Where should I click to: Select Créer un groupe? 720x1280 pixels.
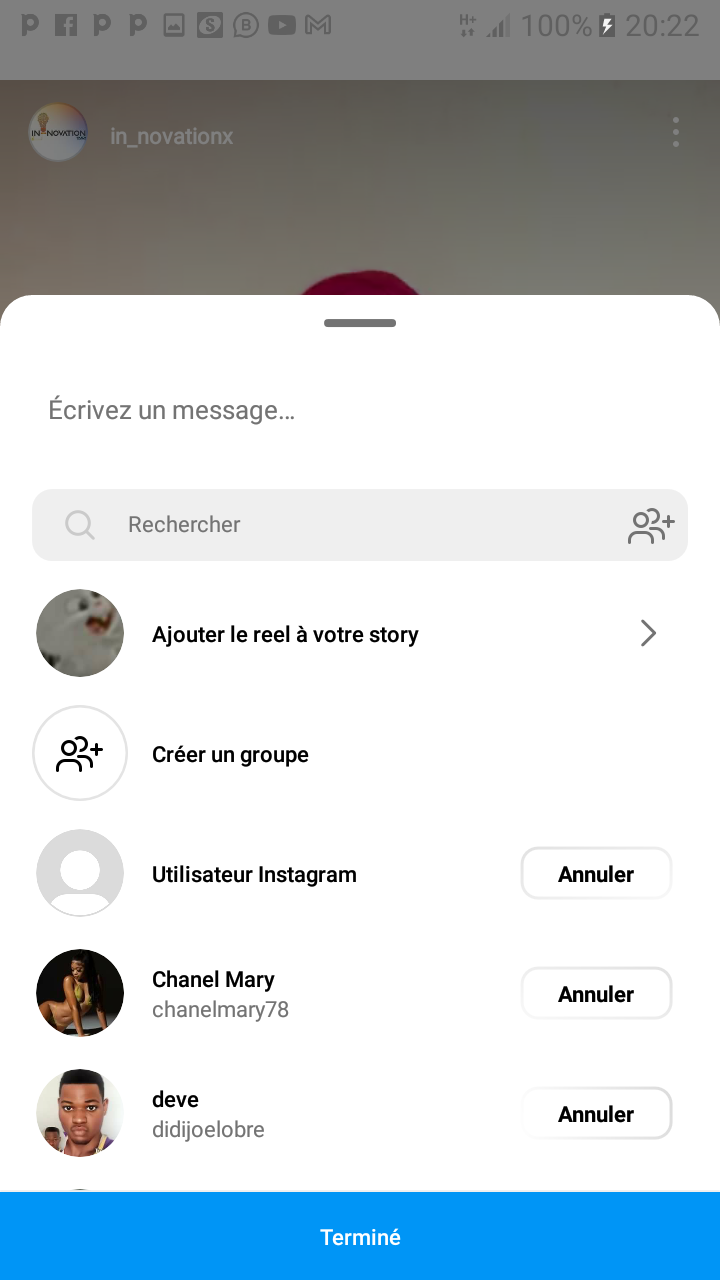click(230, 755)
